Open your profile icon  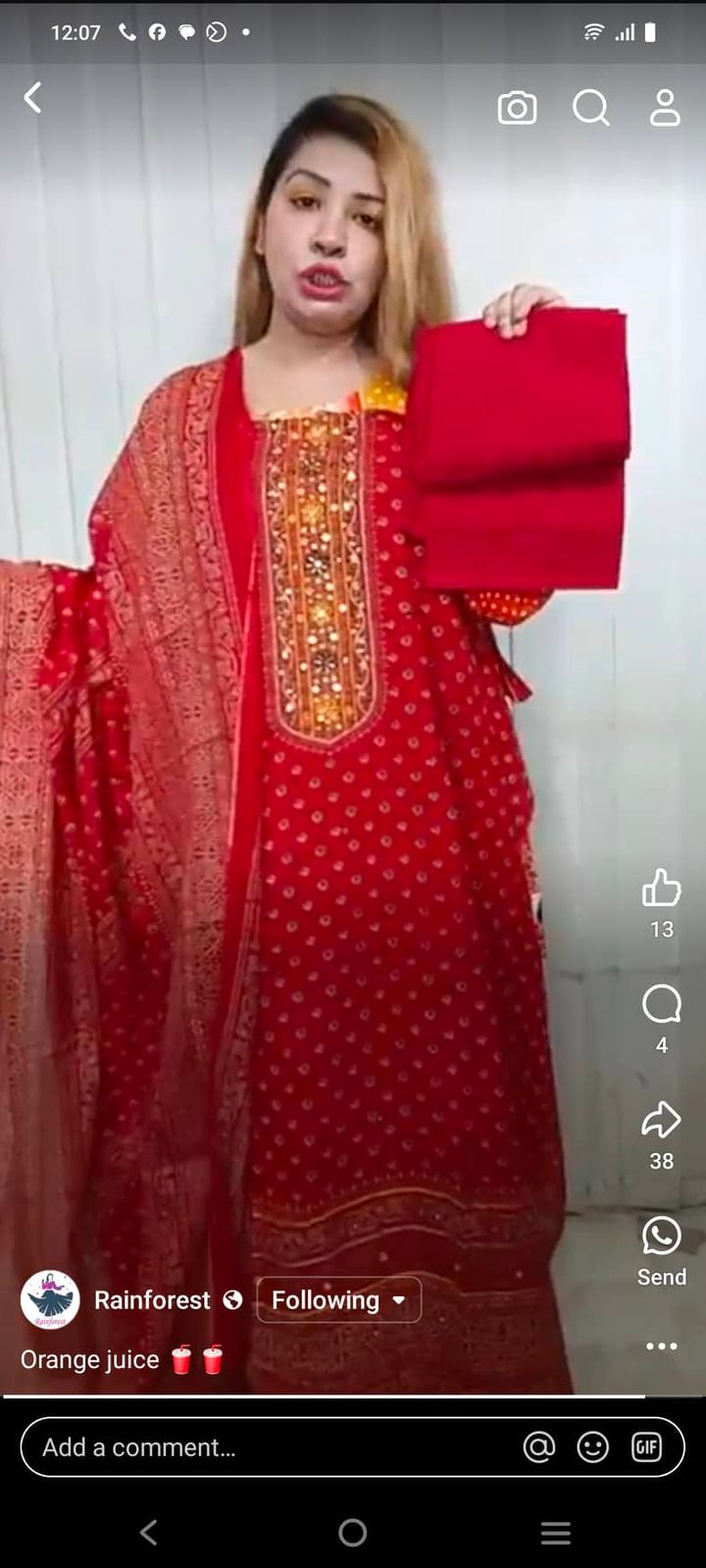pyautogui.click(x=665, y=108)
